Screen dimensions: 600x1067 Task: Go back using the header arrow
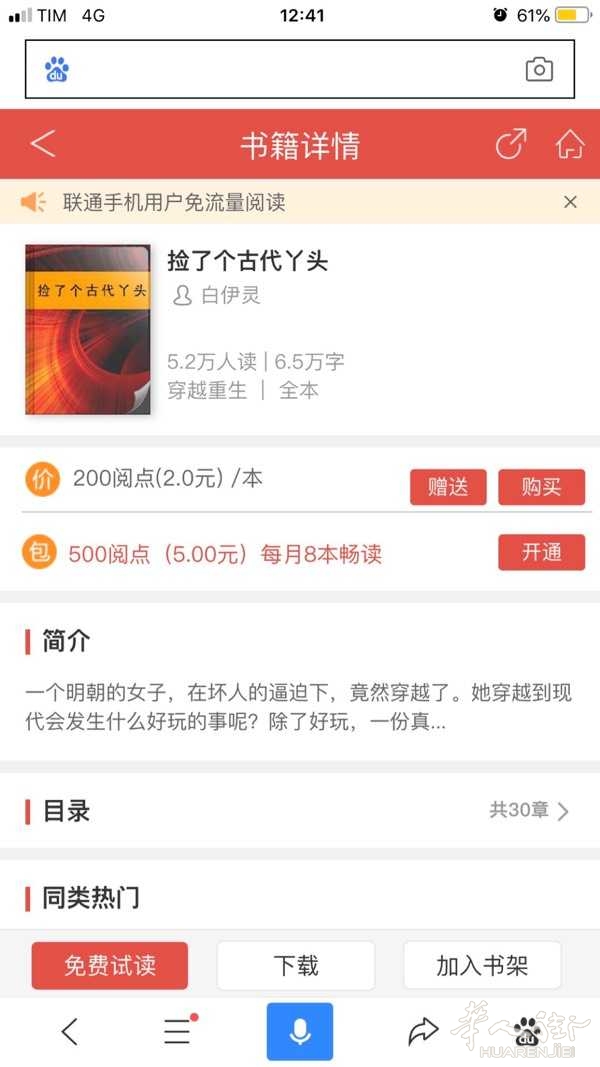[42, 144]
